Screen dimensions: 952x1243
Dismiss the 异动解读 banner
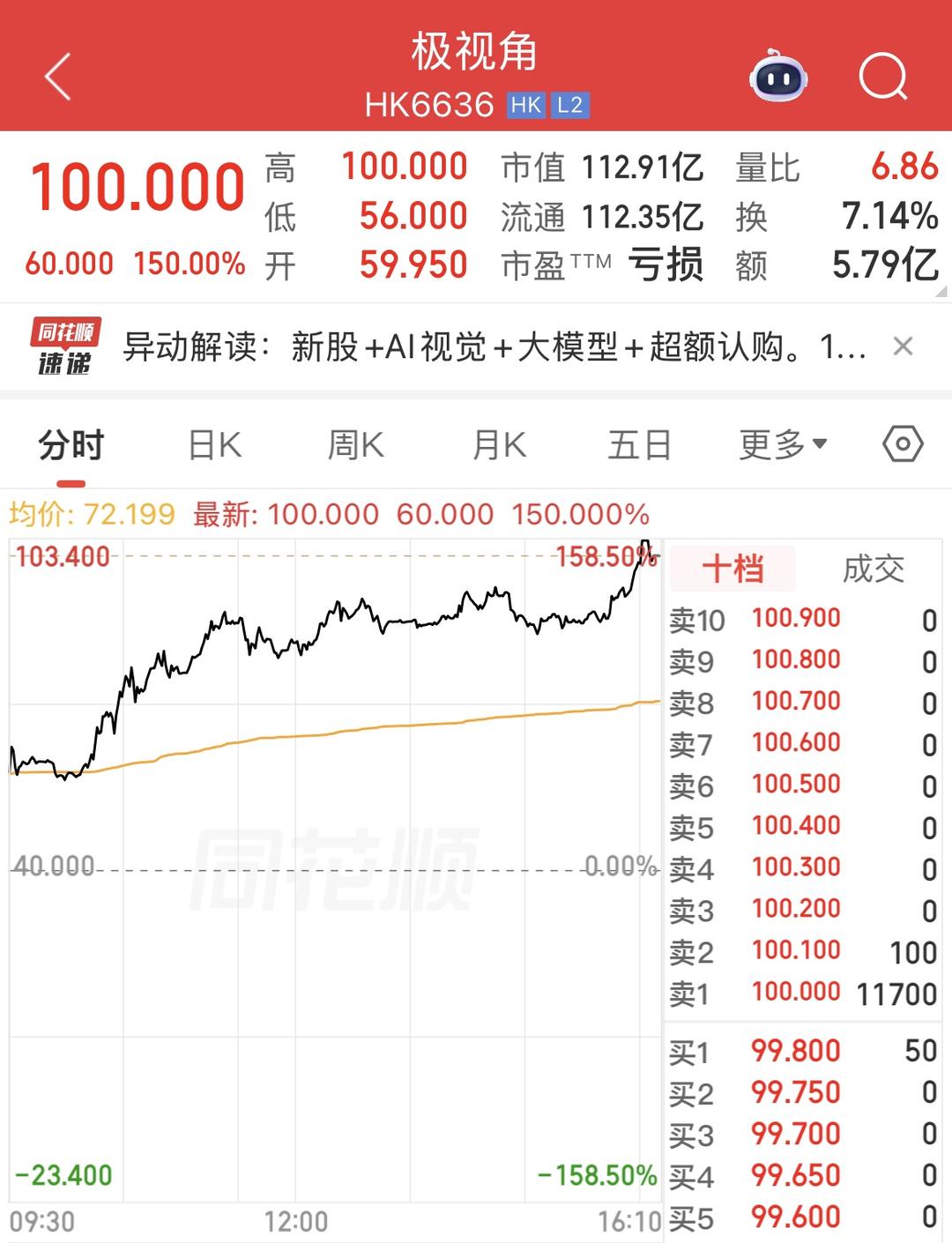[903, 346]
